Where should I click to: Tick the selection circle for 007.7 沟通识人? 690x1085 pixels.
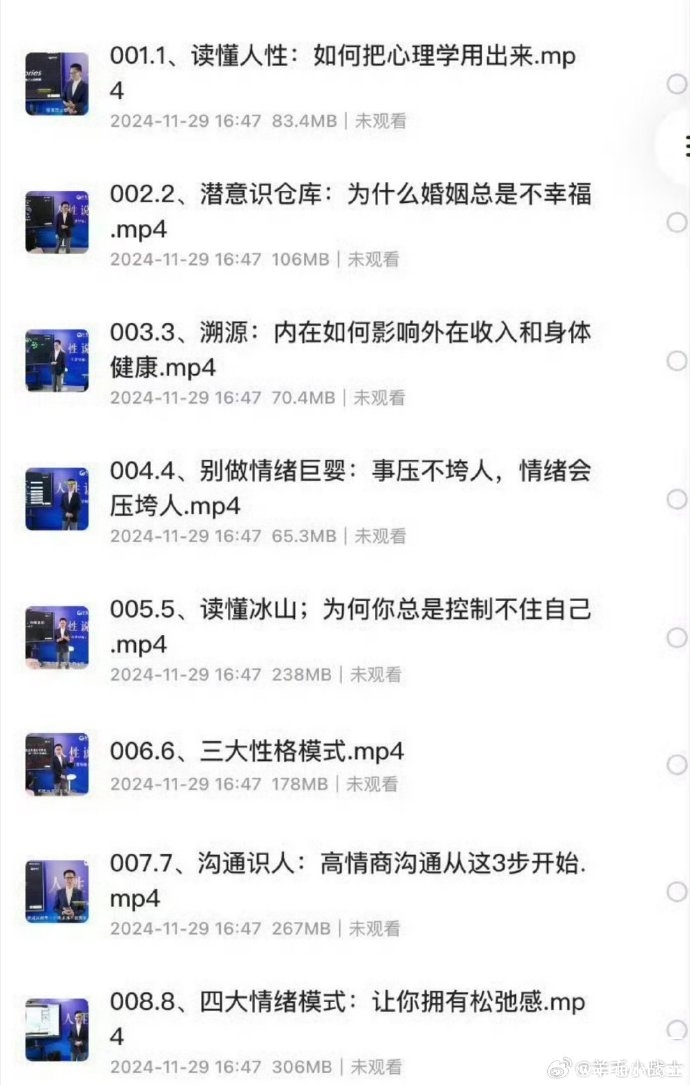677,893
